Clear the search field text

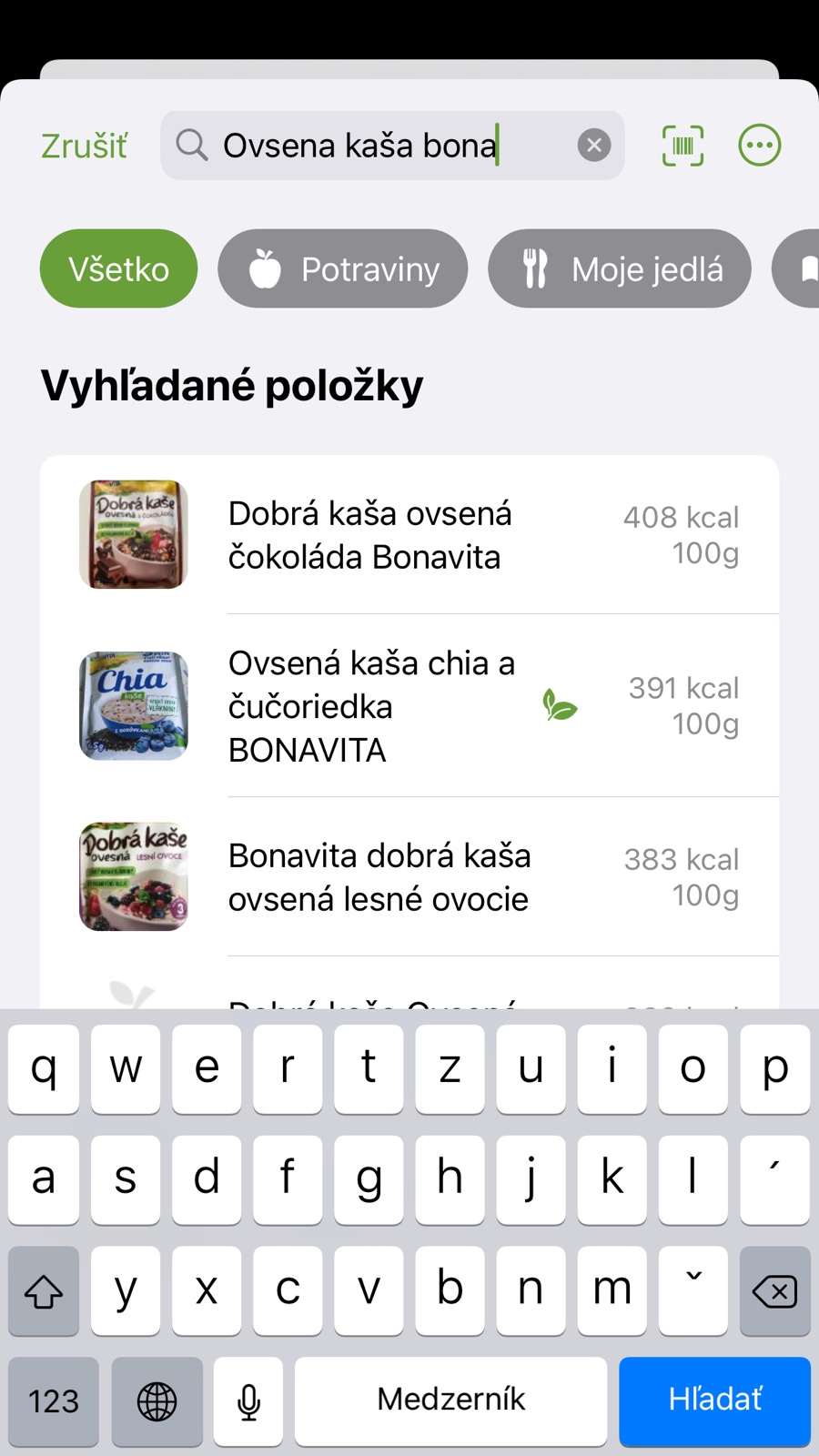(594, 146)
